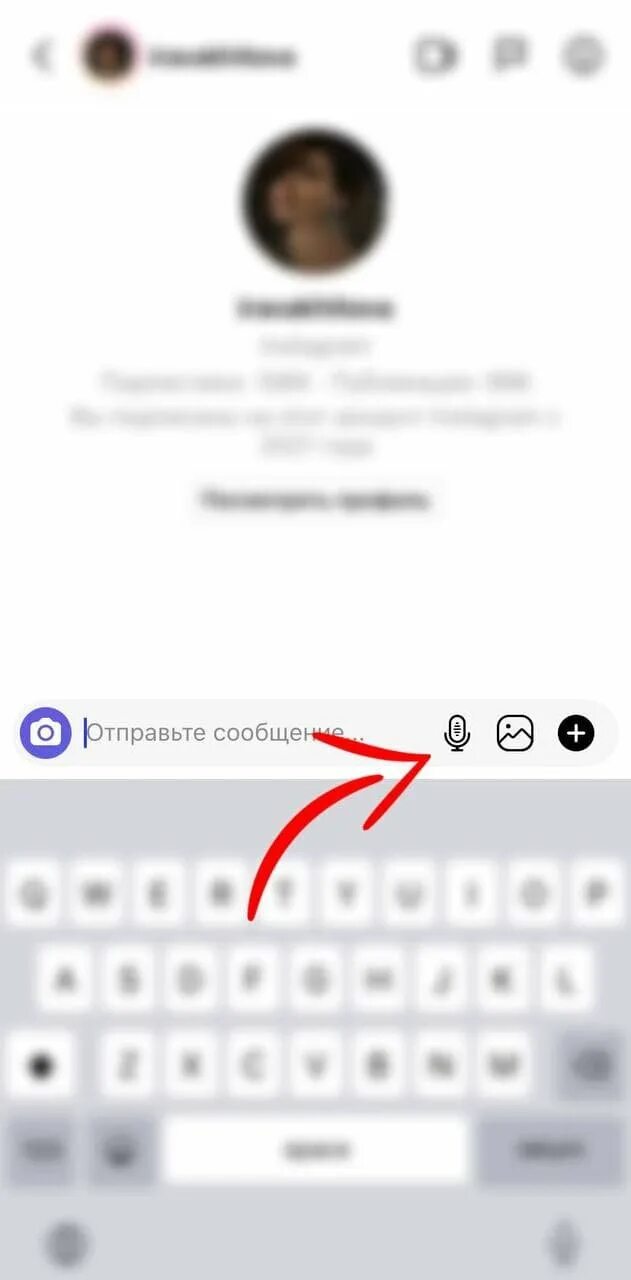Start a video call from the header
Screen dimensions: 631x1280
[435, 56]
